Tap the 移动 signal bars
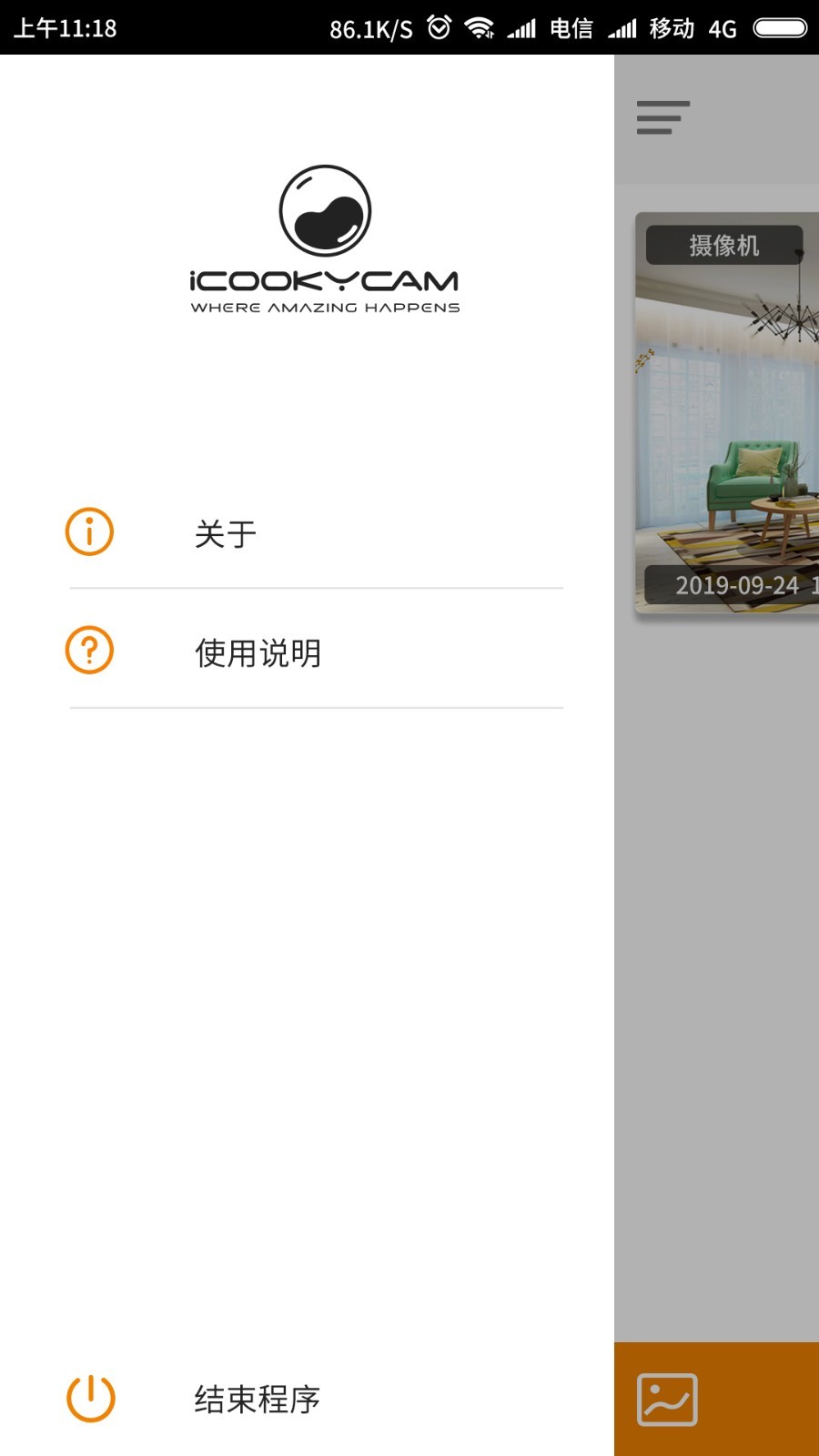 624,27
